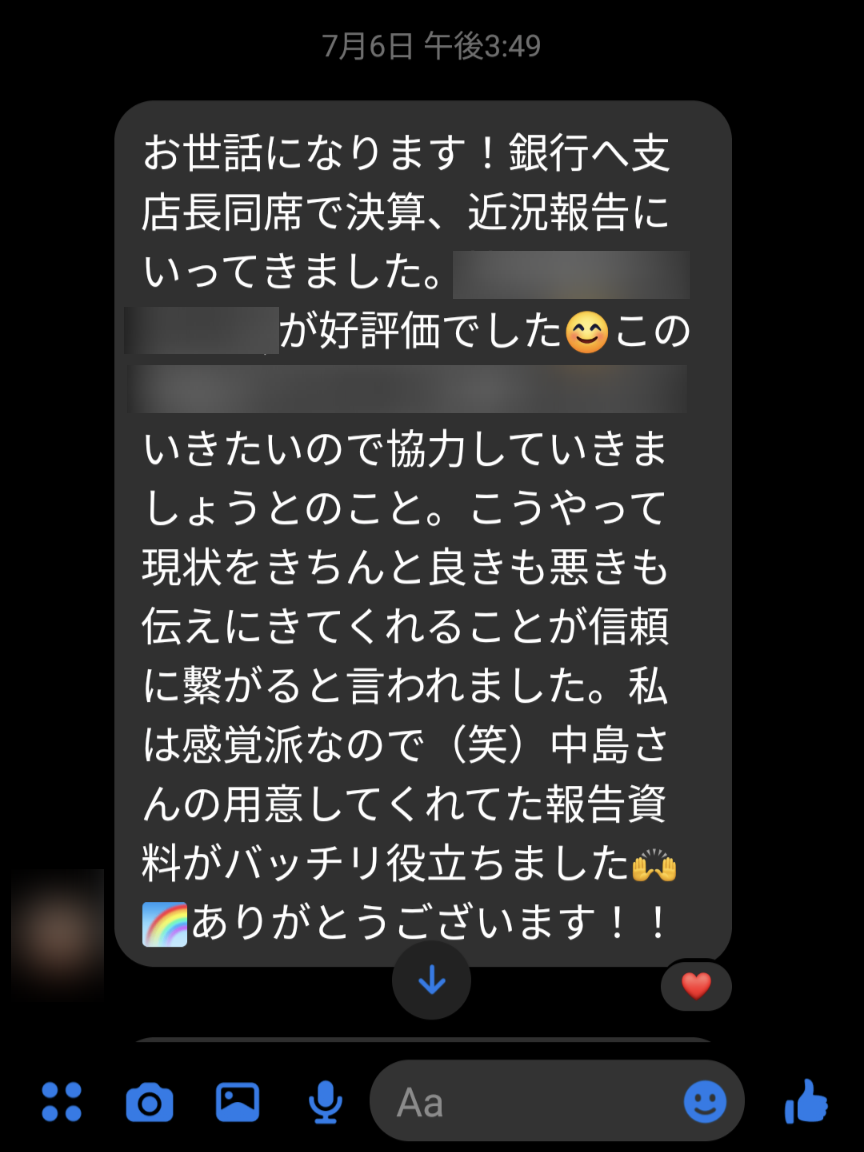Screen dimensions: 864x1152
Task: Open the photo gallery picker
Action: click(237, 1102)
